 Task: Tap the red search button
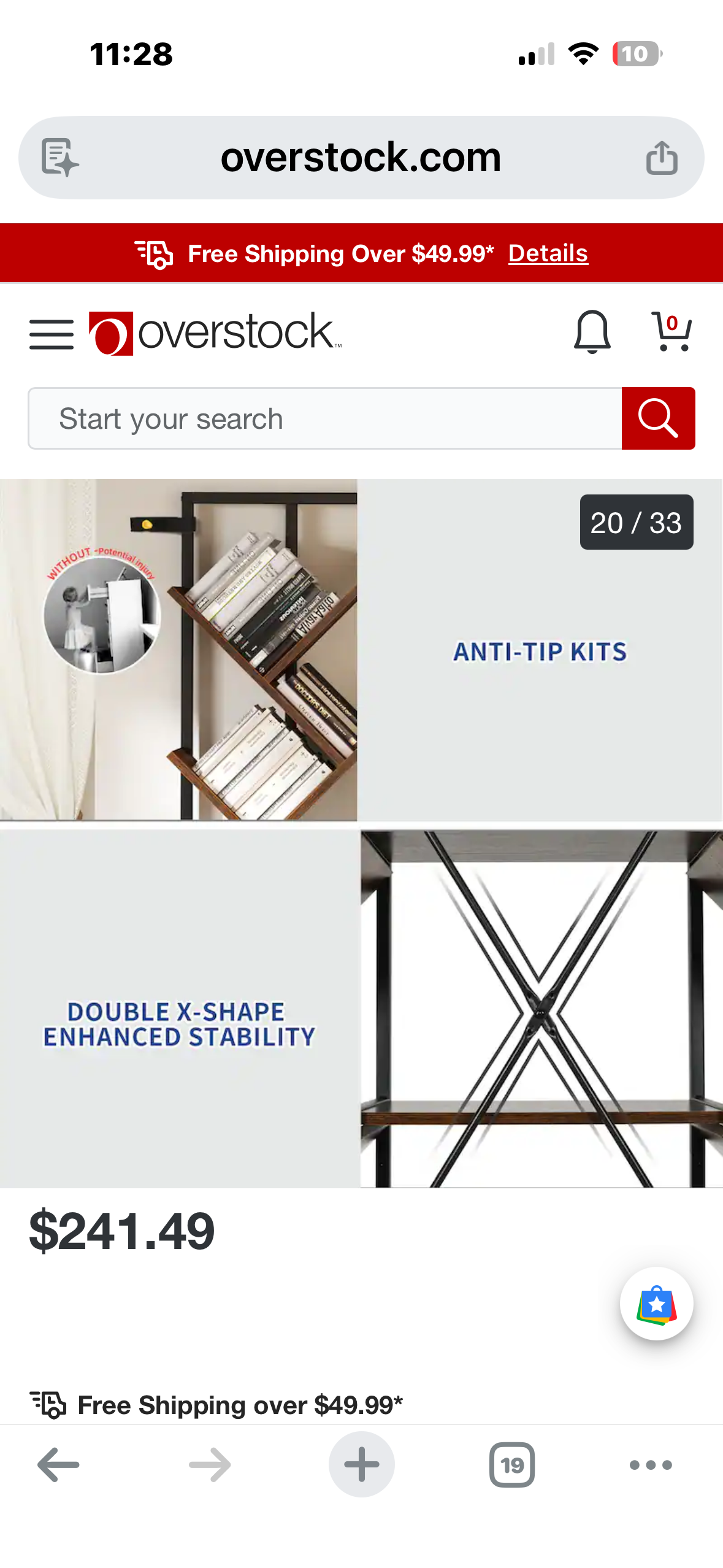(657, 418)
